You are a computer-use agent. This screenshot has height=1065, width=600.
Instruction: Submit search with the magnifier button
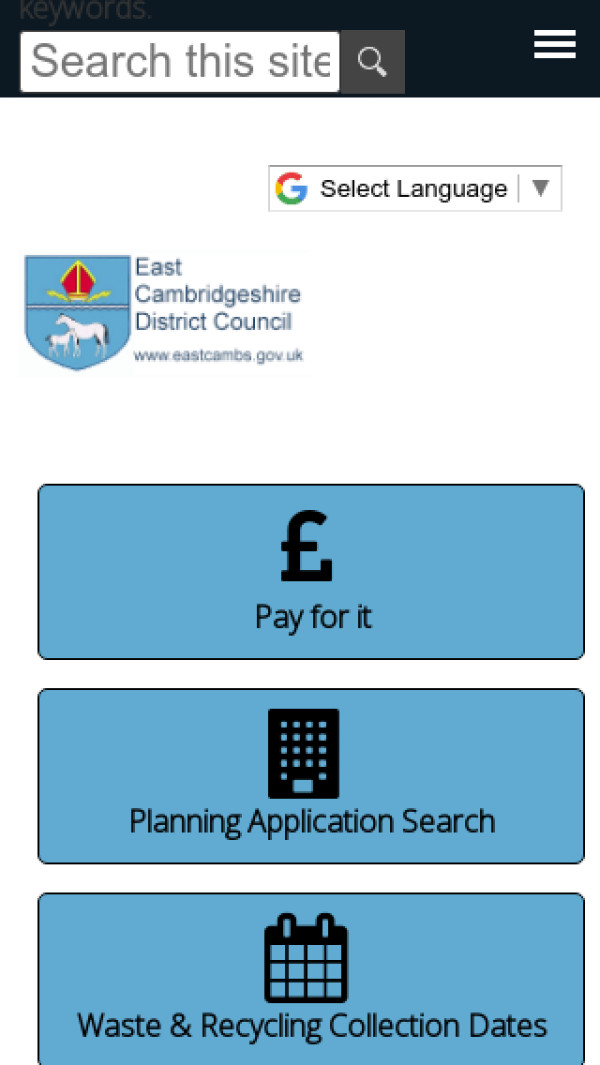372,62
